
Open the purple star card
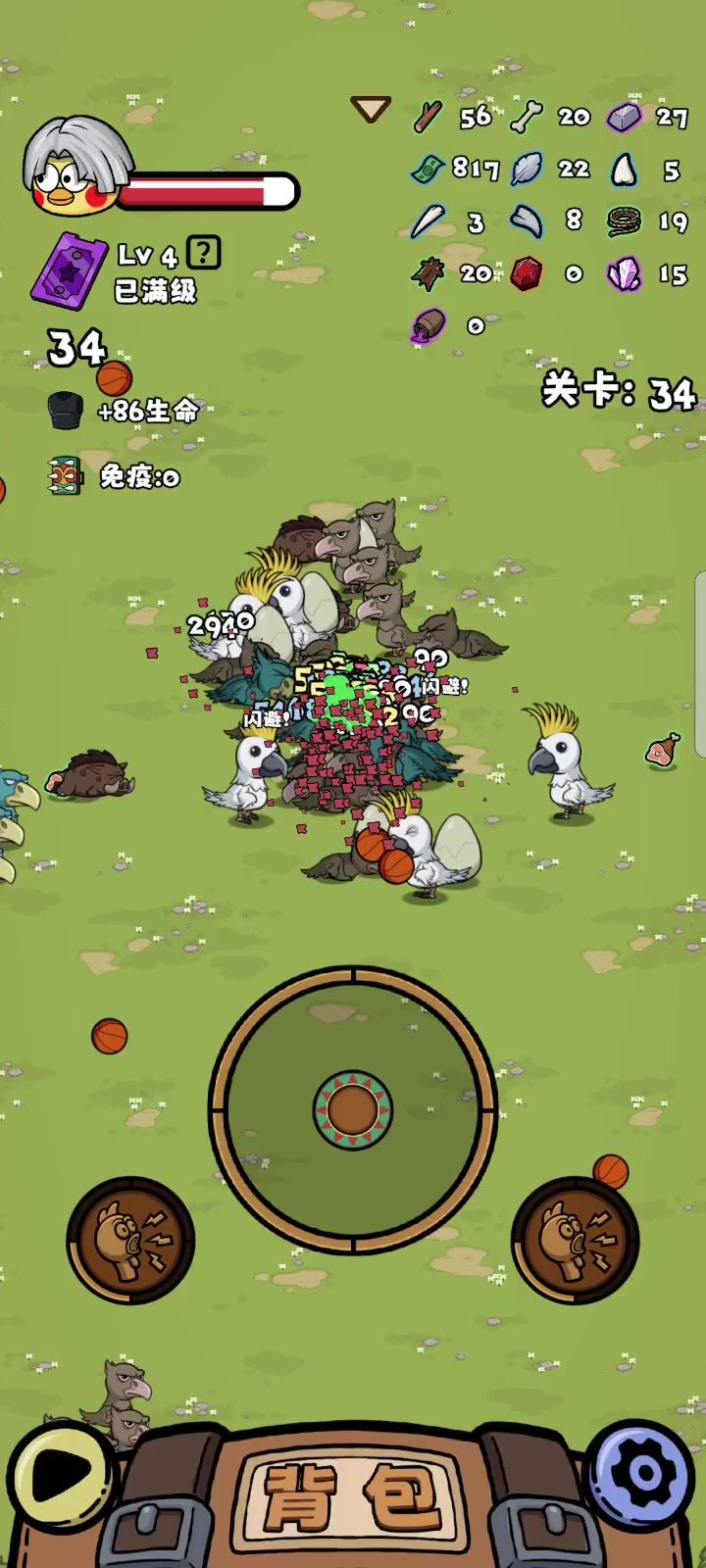coord(70,269)
